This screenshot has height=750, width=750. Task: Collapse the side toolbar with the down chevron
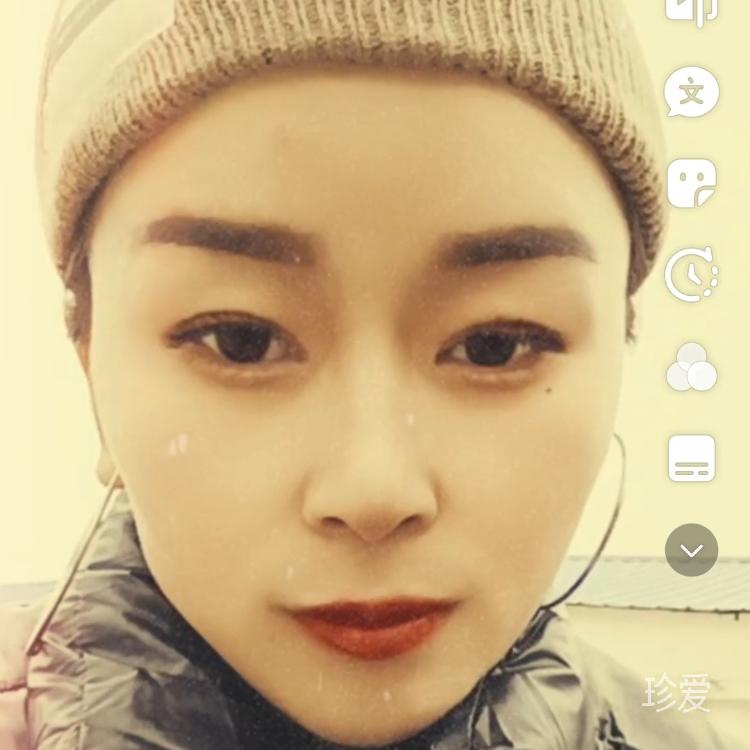coord(691,550)
